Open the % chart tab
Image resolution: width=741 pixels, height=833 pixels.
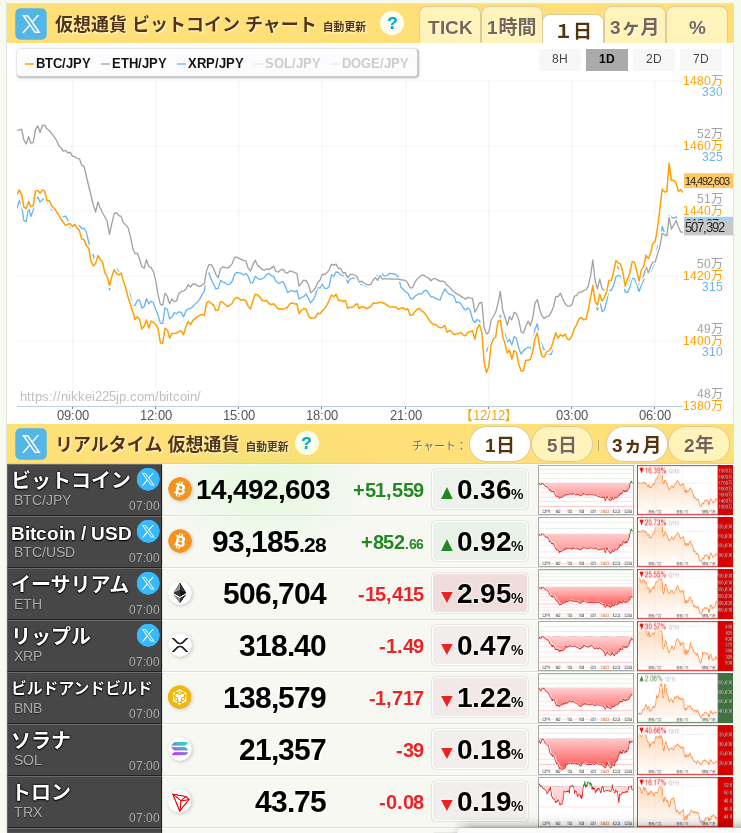click(697, 27)
